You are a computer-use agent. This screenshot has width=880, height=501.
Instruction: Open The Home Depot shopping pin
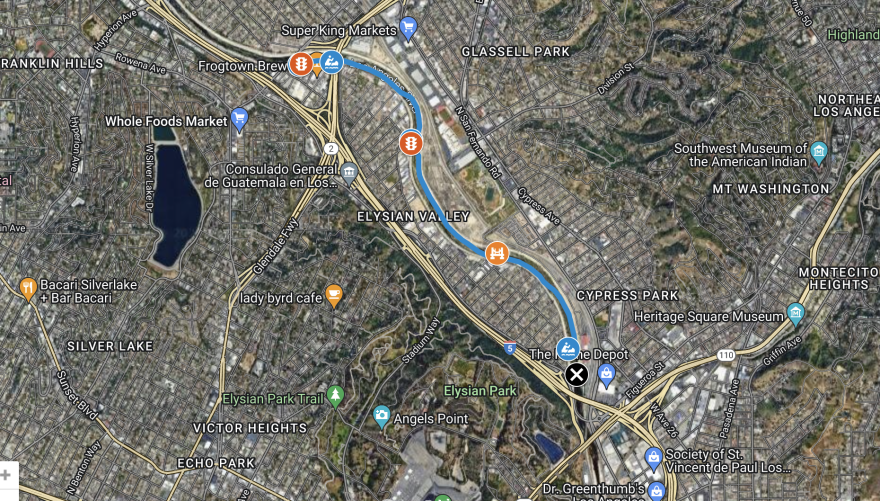click(606, 374)
